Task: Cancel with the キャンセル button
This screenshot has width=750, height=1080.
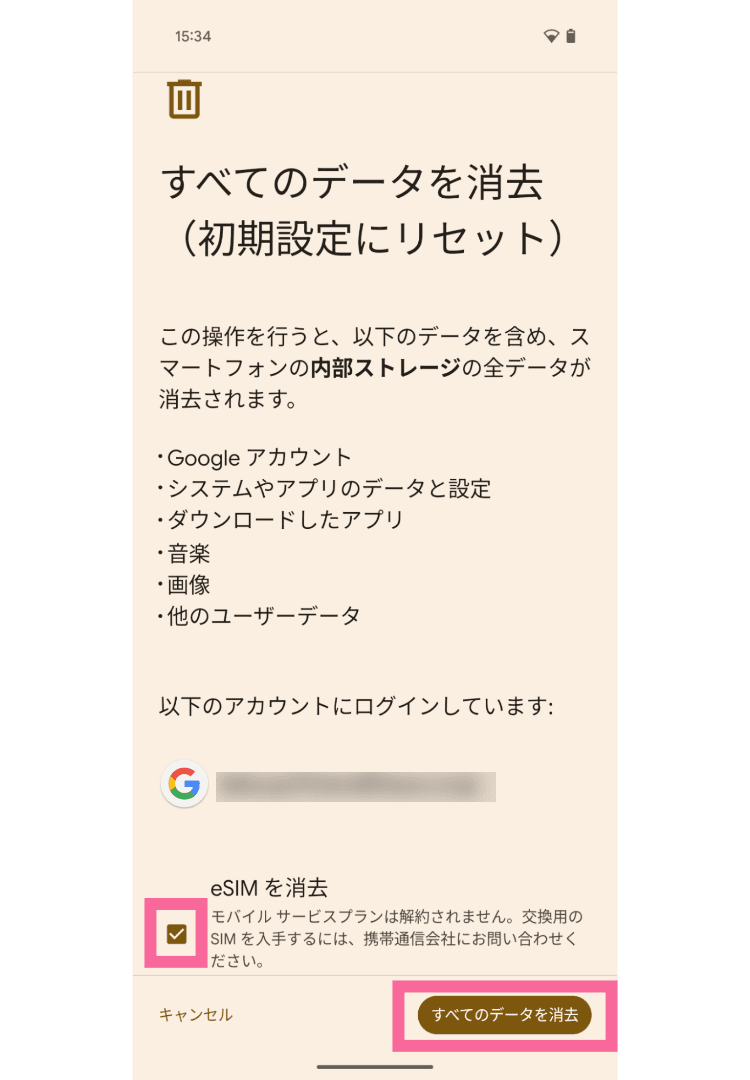Action: [196, 1014]
